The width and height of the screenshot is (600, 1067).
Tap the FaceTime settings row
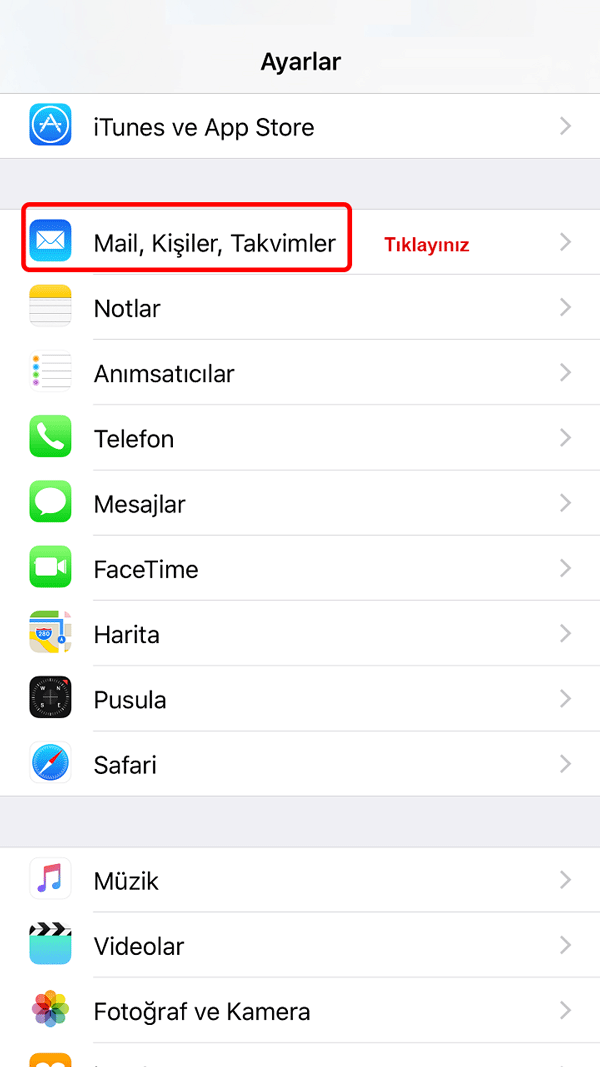(x=300, y=569)
